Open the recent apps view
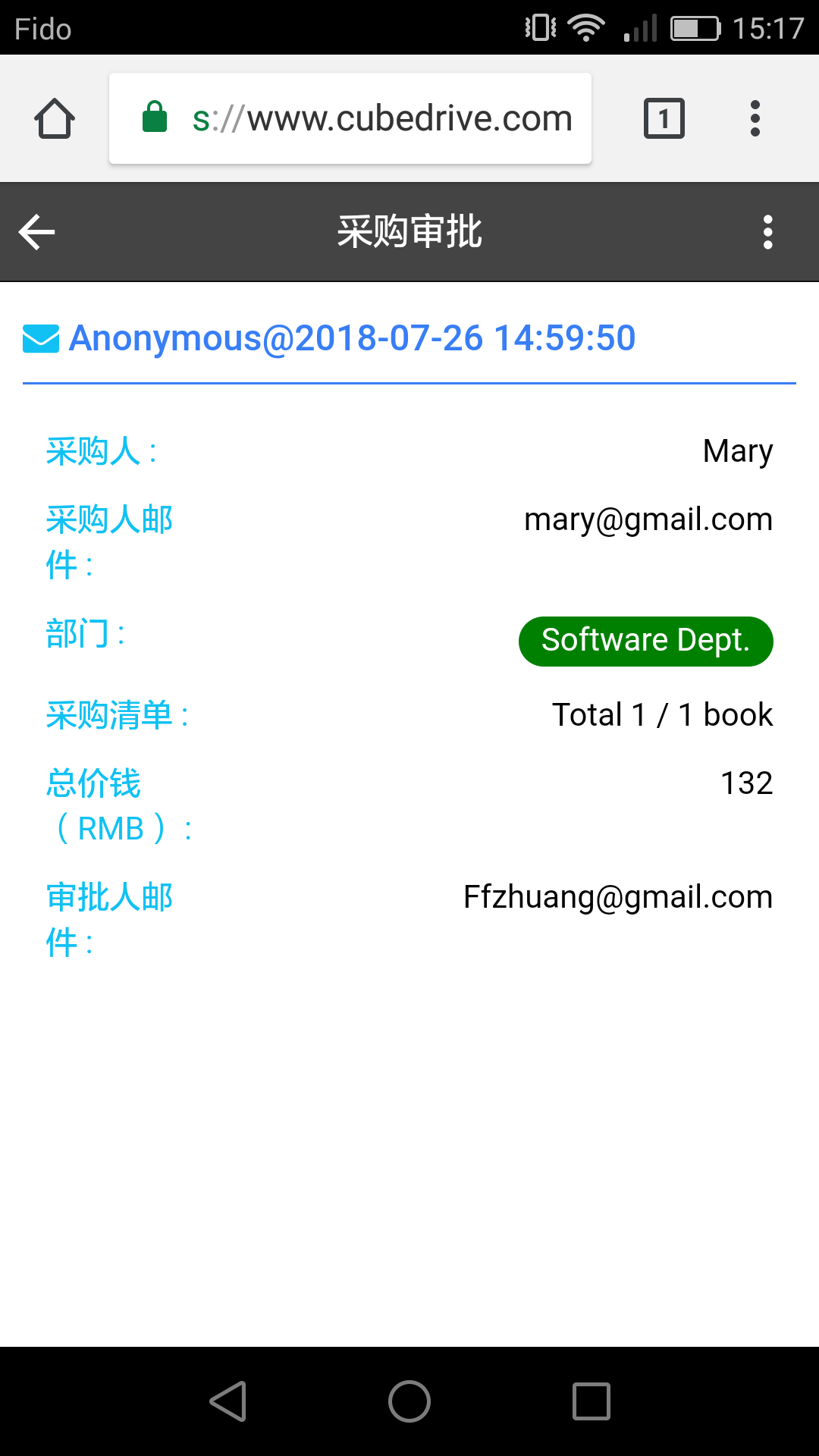819x1456 pixels. click(x=591, y=1401)
